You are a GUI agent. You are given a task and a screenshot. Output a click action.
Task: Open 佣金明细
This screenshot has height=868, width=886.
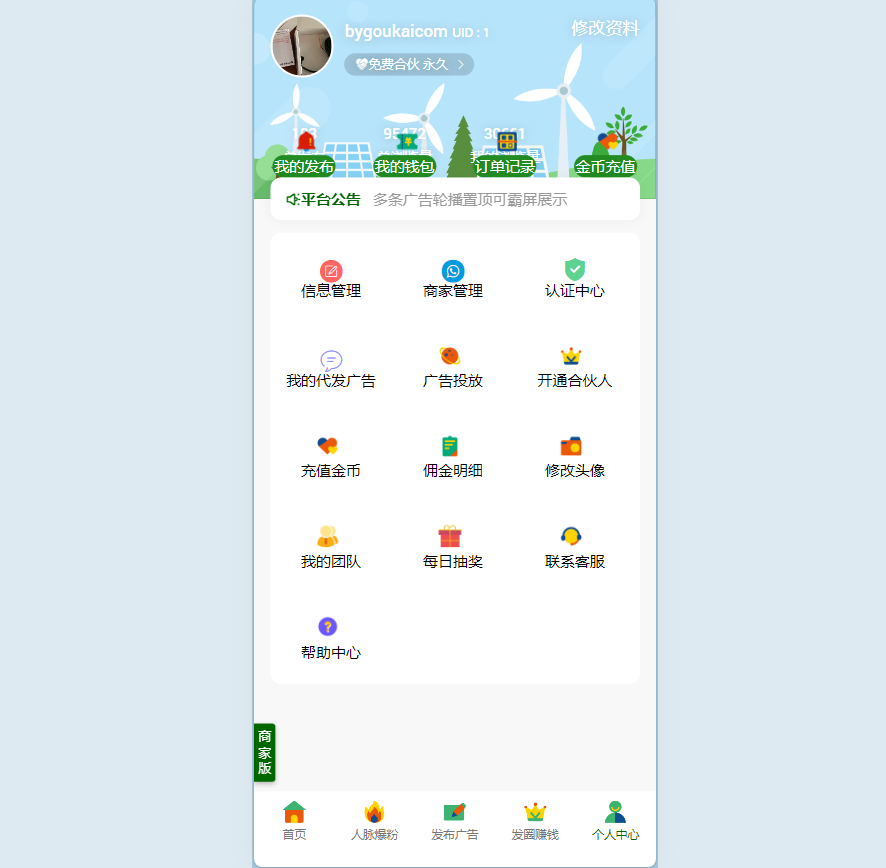pos(453,459)
